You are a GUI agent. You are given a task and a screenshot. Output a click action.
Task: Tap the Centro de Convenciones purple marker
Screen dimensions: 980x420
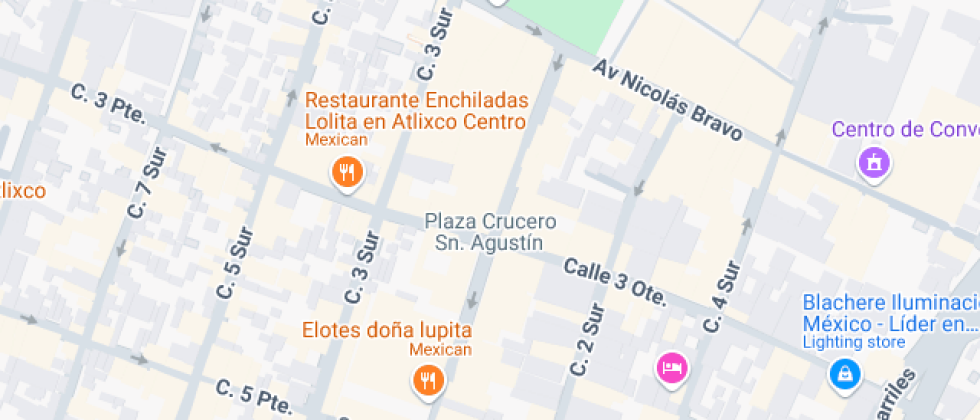(x=874, y=162)
